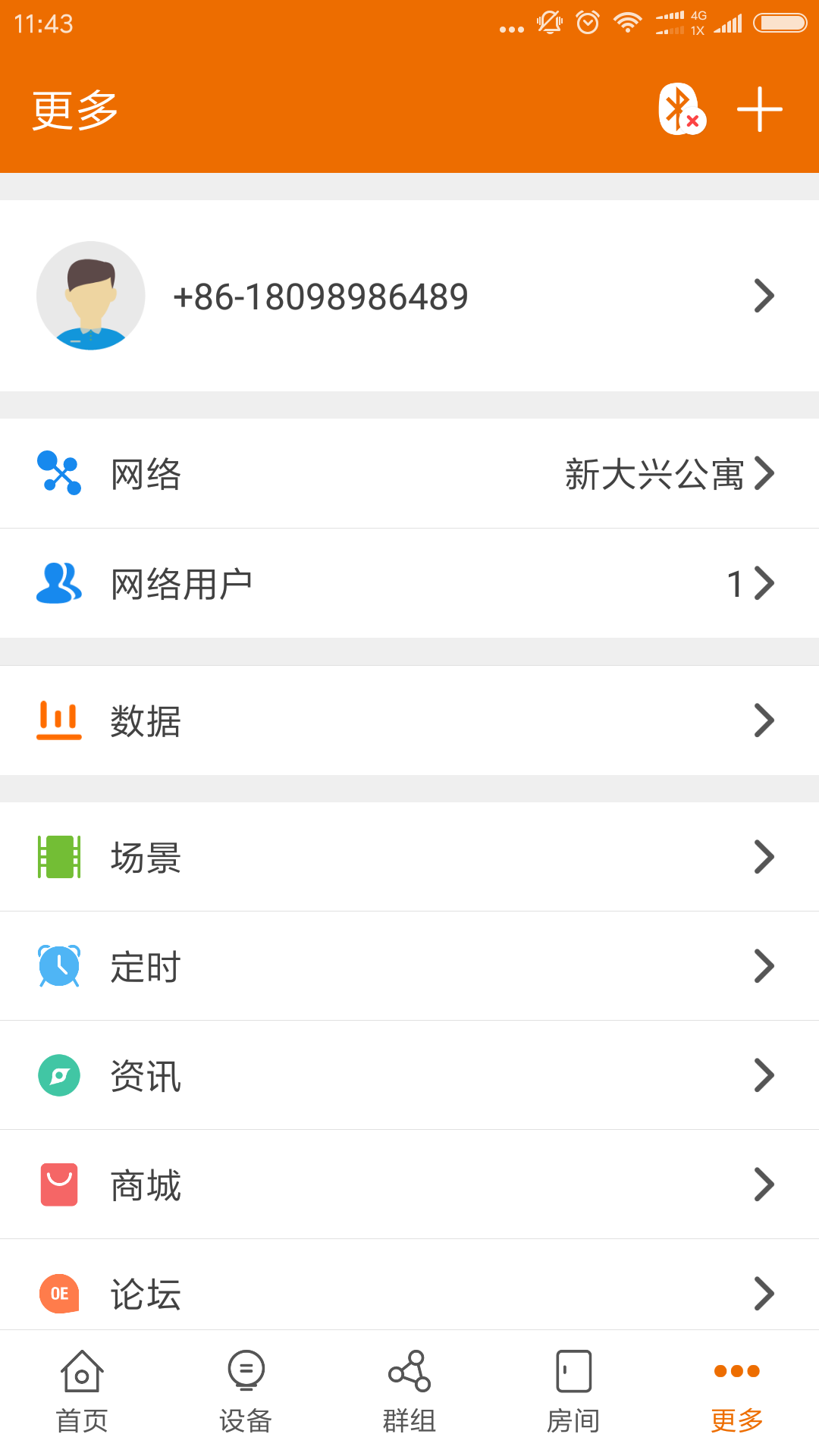Viewport: 819px width, 1456px height.
Task: Open the 场景 scenes row
Action: pyautogui.click(x=409, y=857)
